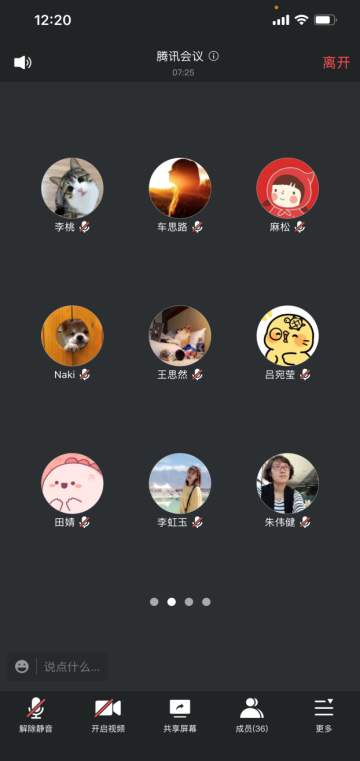Select participant 田婧's avatar
Image resolution: width=360 pixels, height=761 pixels.
pyautogui.click(x=72, y=483)
